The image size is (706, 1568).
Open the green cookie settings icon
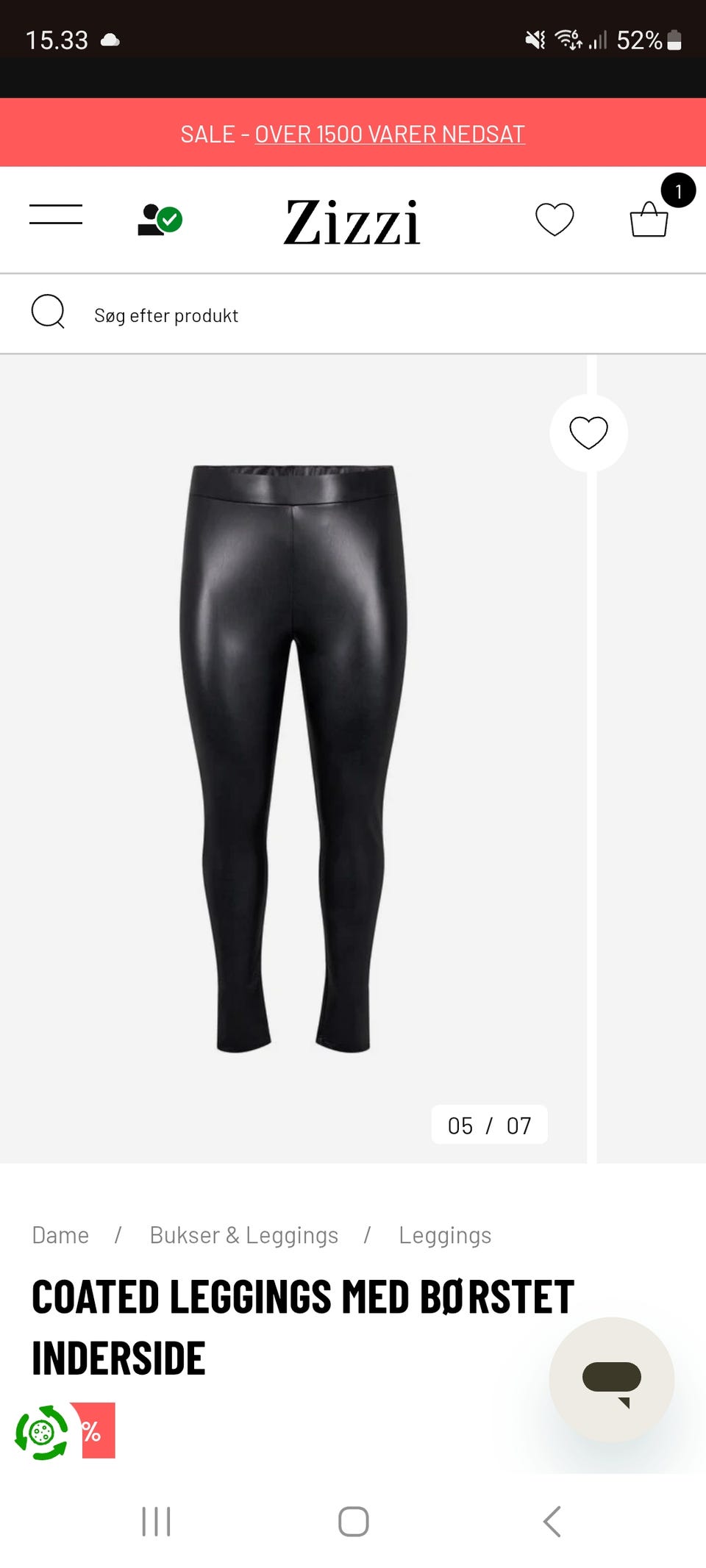coord(41,1432)
